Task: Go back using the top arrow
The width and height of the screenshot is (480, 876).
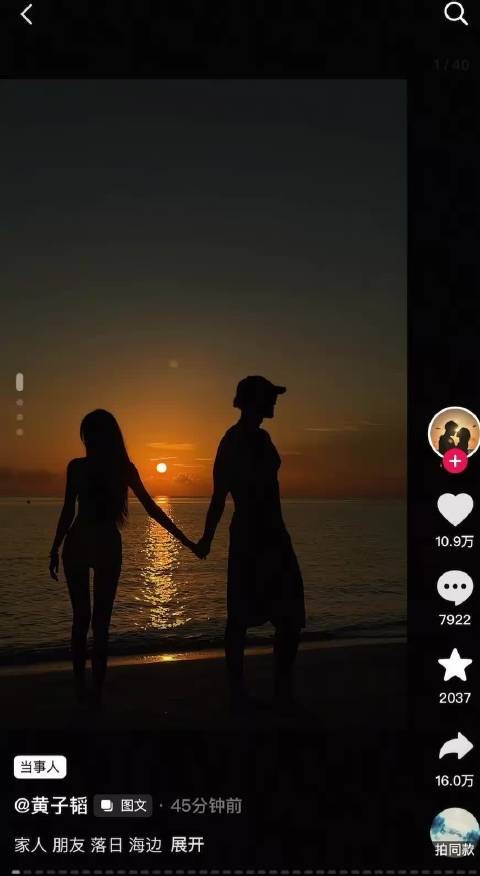Action: (x=26, y=15)
